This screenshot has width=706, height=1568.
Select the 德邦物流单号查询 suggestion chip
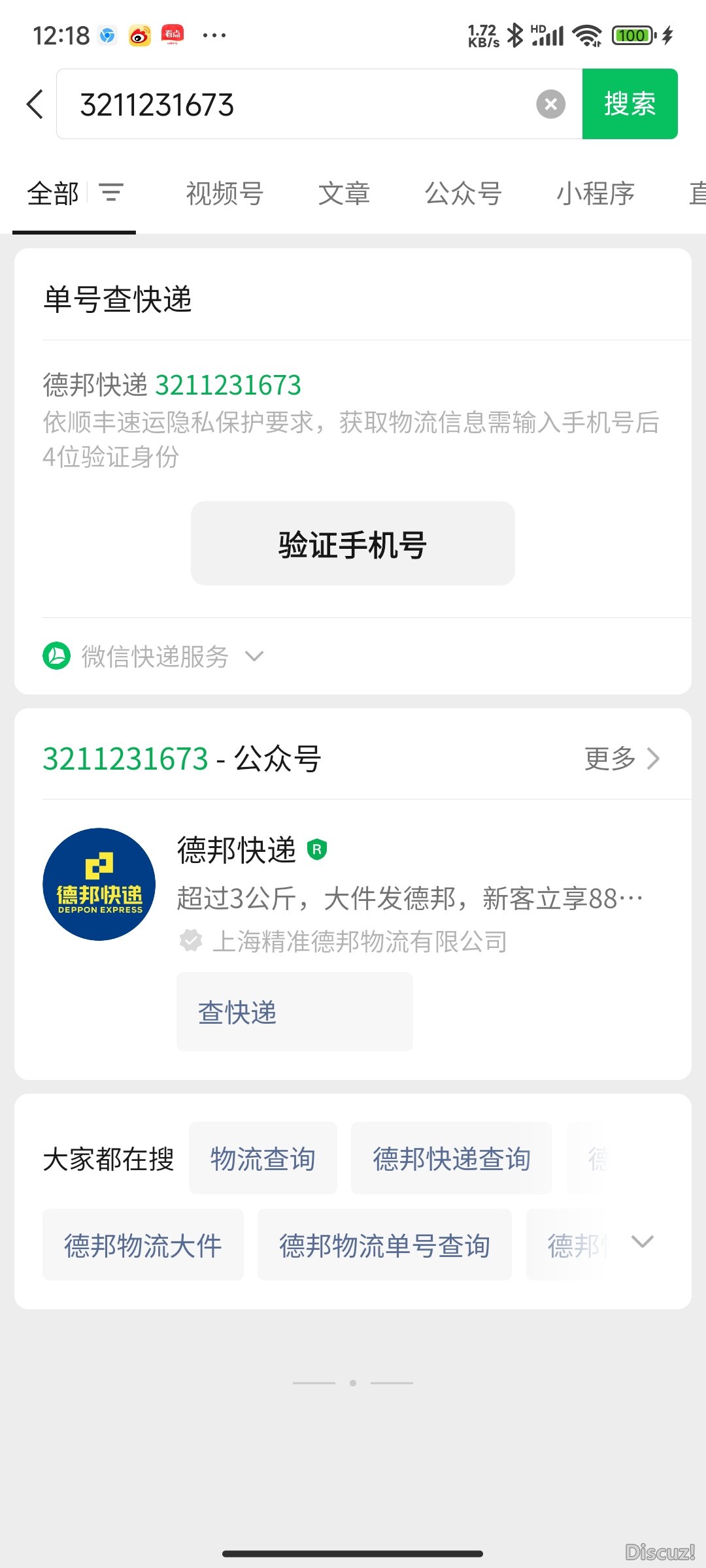[384, 1245]
